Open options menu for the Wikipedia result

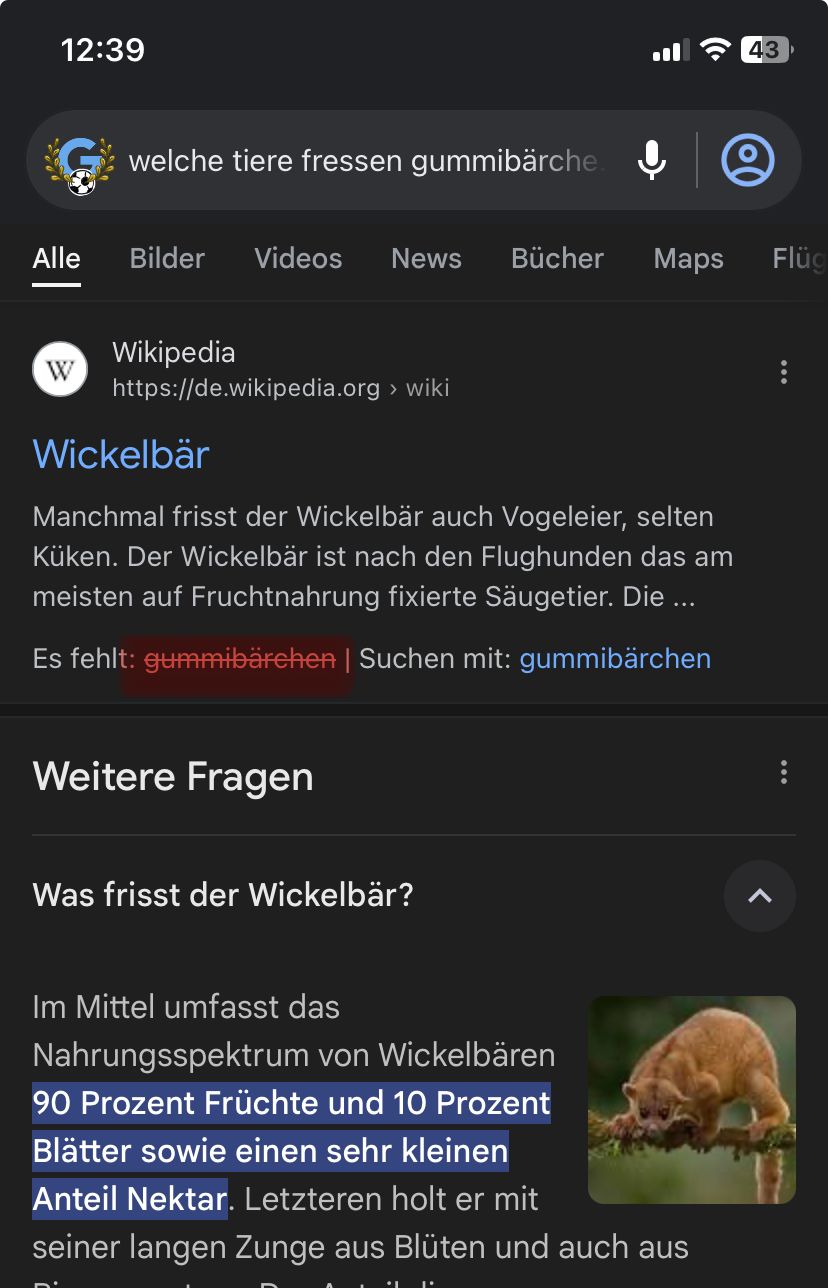click(783, 373)
